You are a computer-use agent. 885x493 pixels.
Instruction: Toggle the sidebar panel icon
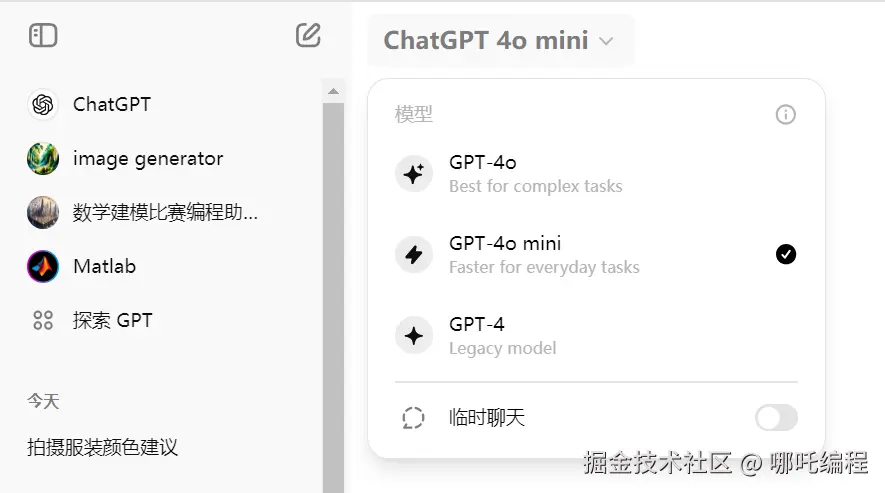tap(43, 36)
